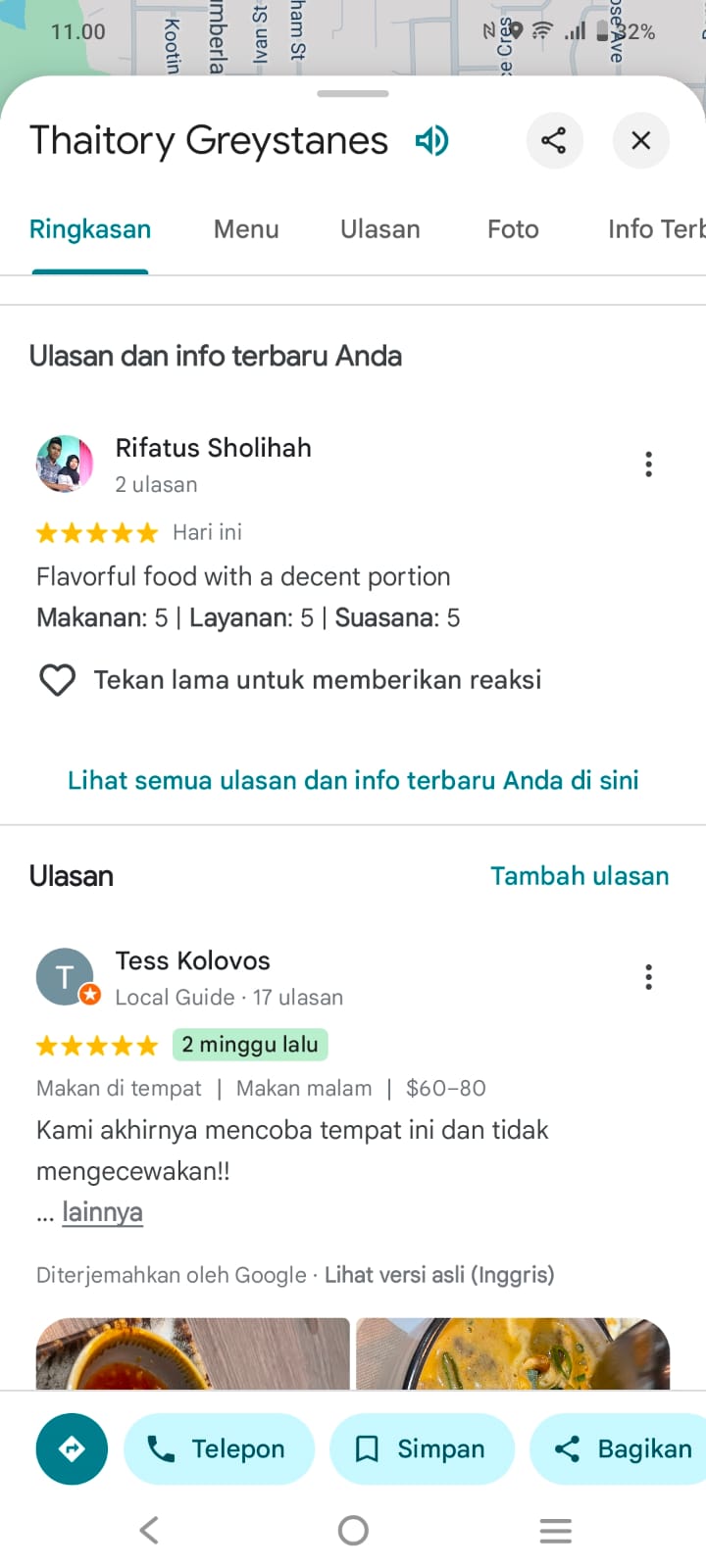The width and height of the screenshot is (706, 1568).
Task: Select the Ringkasan tab
Action: tap(90, 229)
